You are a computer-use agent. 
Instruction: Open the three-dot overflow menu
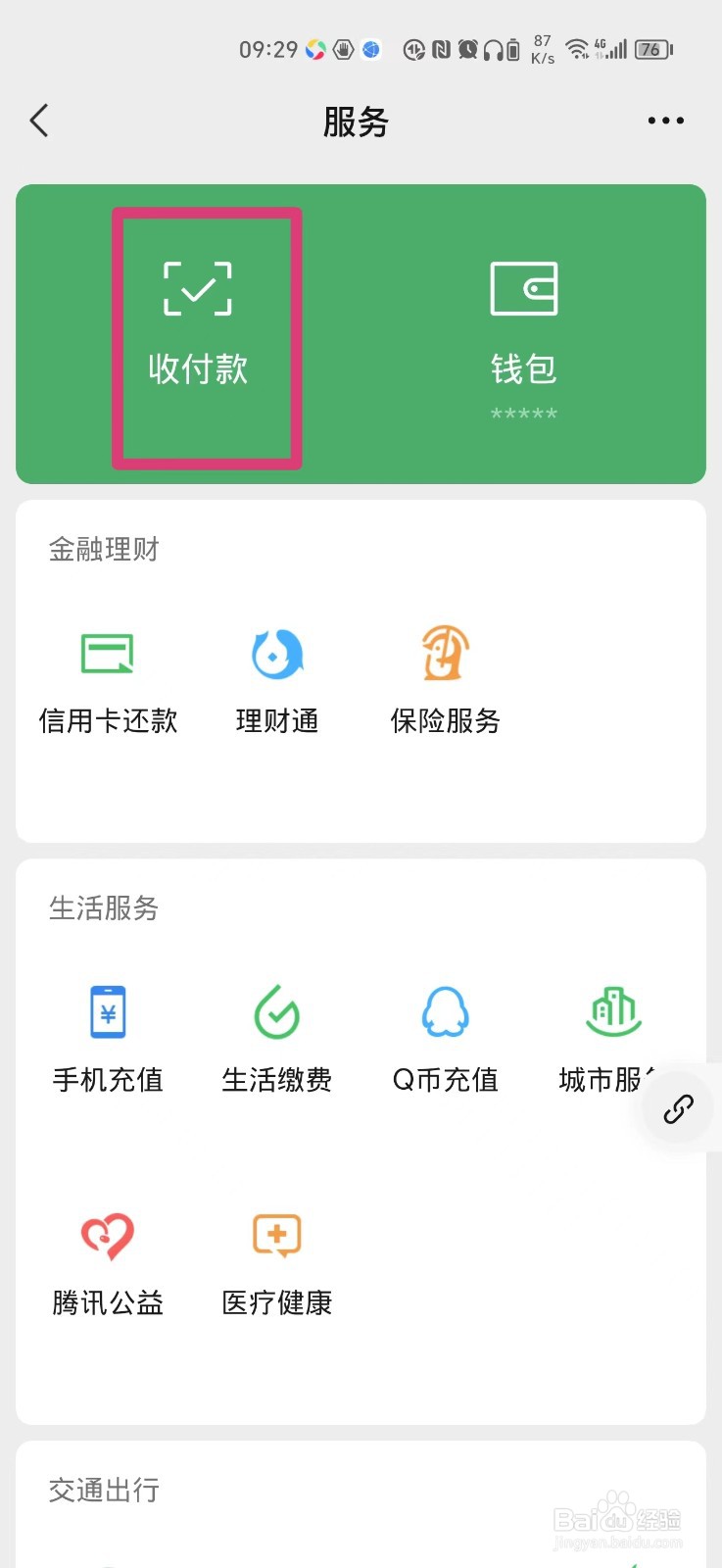click(x=665, y=122)
